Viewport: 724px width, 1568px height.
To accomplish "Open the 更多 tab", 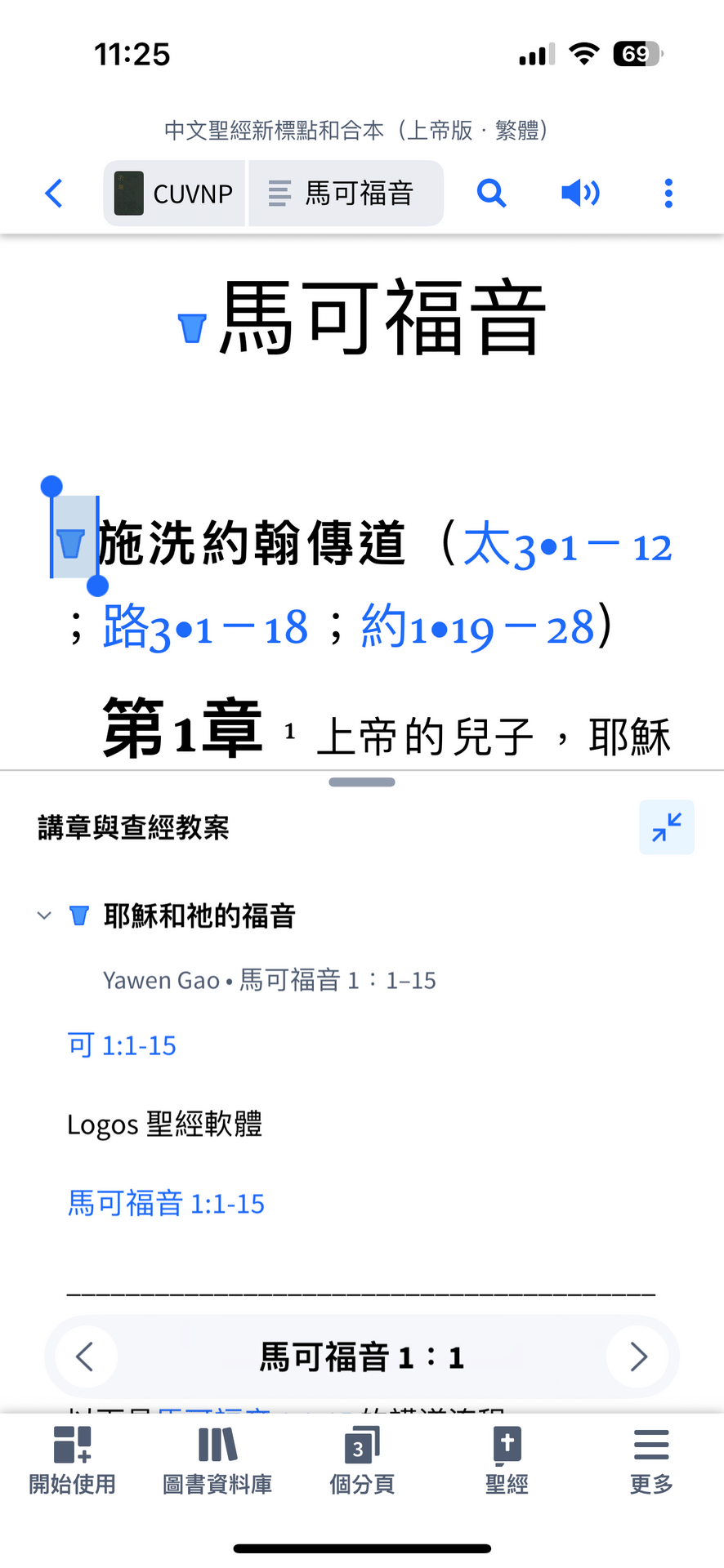I will (651, 1460).
